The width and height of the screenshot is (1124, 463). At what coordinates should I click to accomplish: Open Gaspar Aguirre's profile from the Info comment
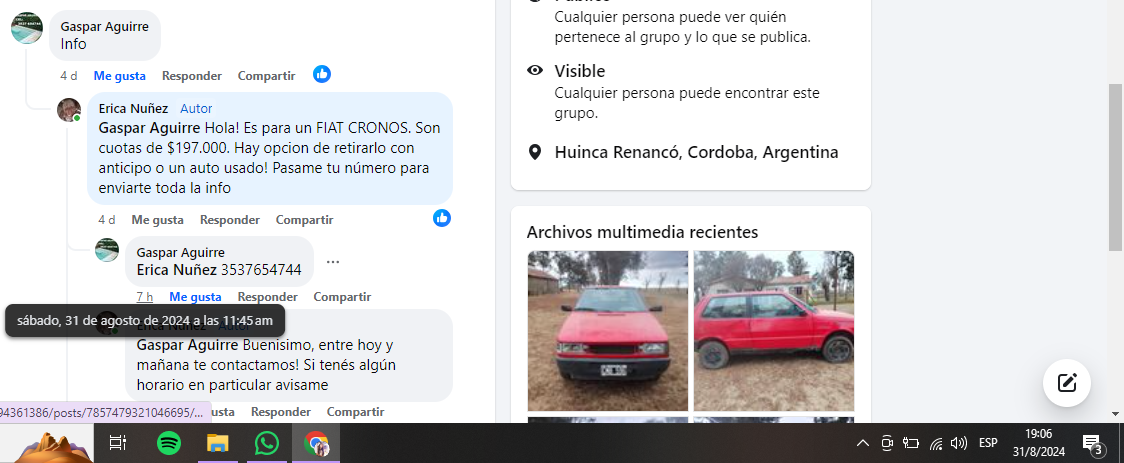pos(104,27)
